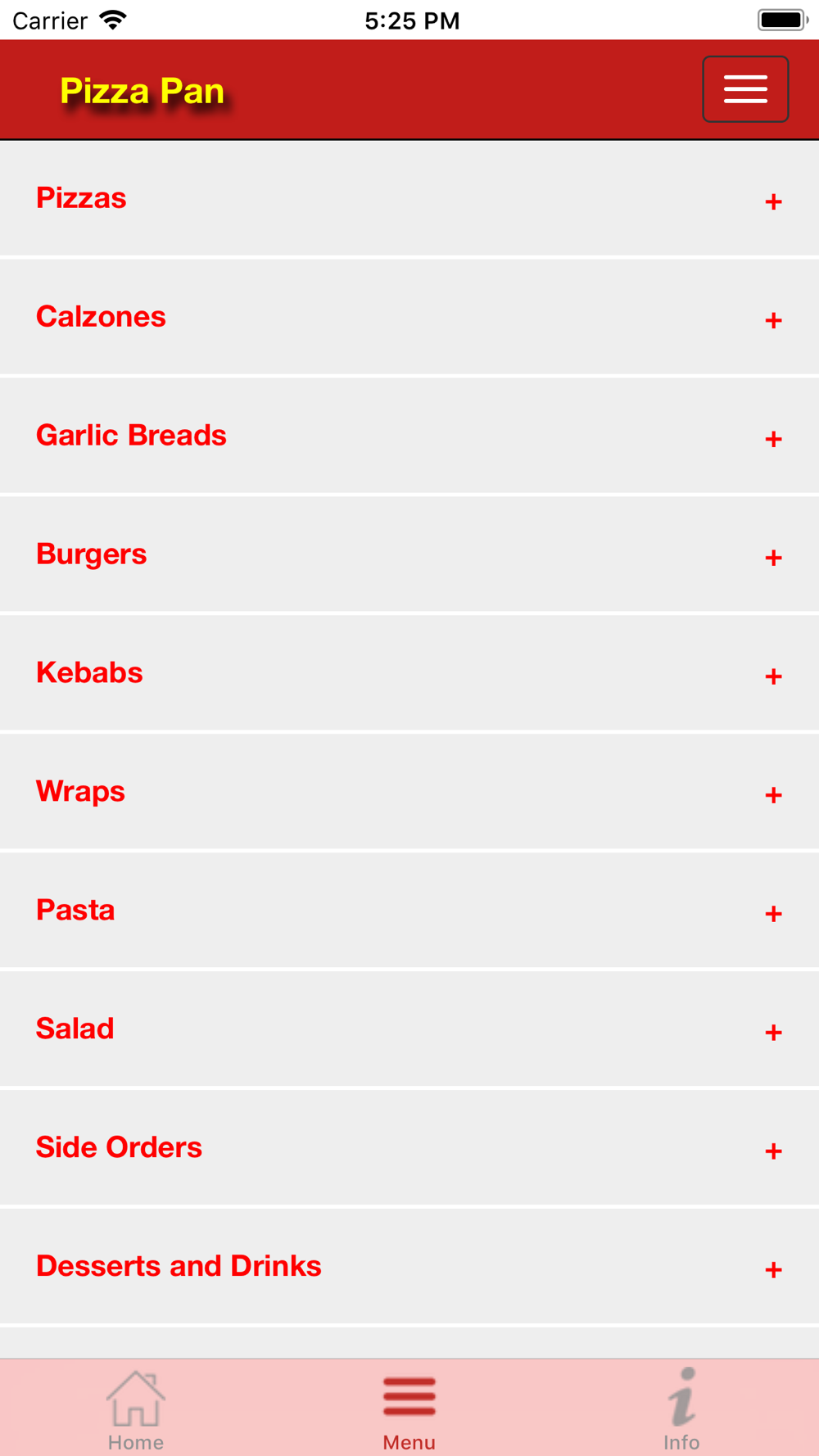Expand the Wraps category
The height and width of the screenshot is (1456, 819).
[409, 793]
